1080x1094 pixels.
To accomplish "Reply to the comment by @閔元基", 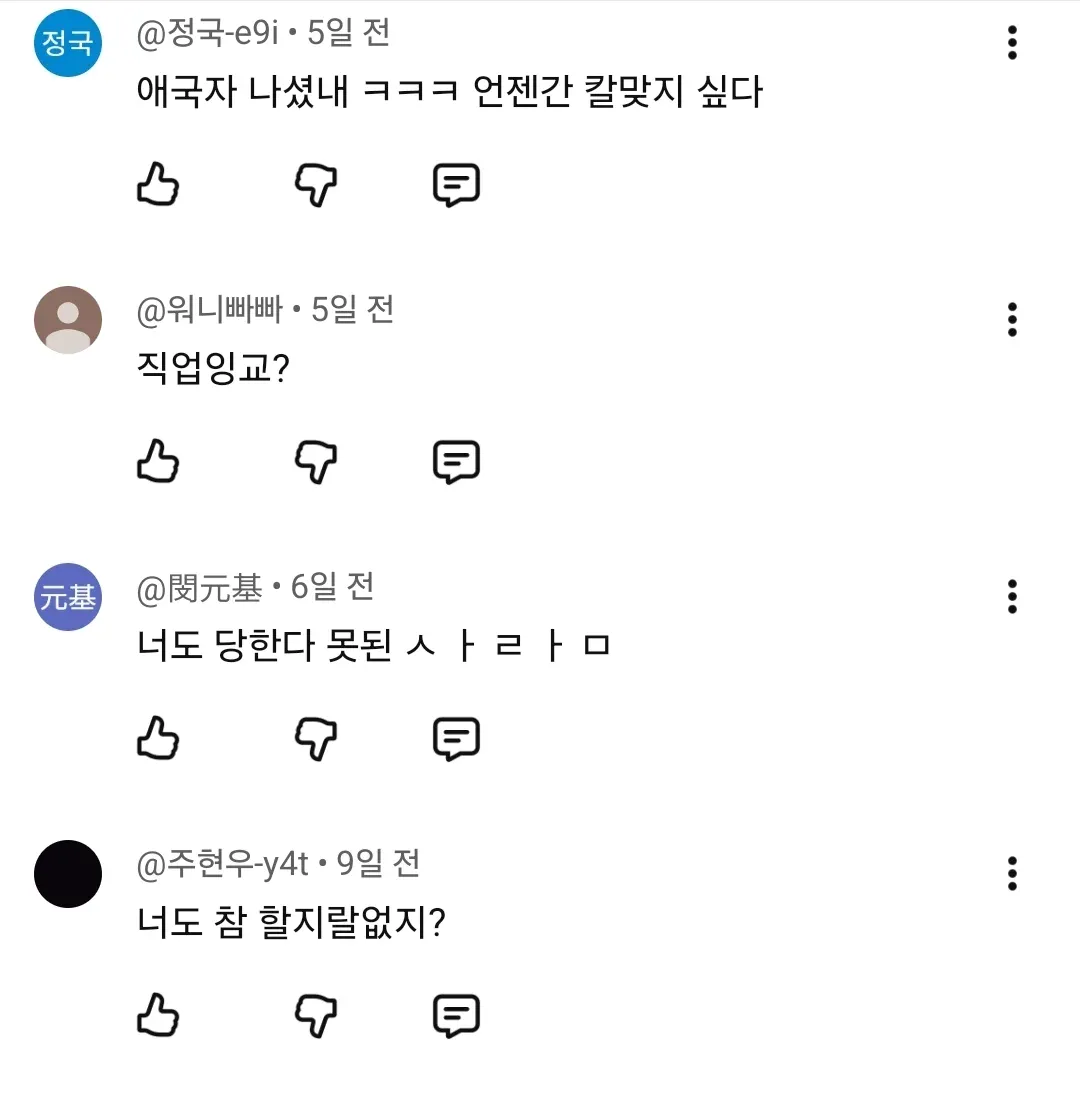I will point(456,739).
